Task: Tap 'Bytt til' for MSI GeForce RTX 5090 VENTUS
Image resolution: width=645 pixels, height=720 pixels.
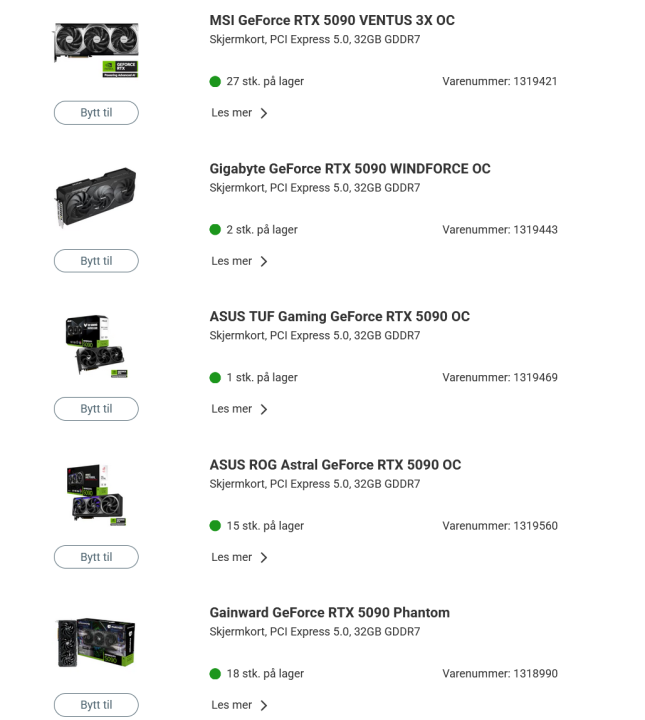Action: (96, 113)
